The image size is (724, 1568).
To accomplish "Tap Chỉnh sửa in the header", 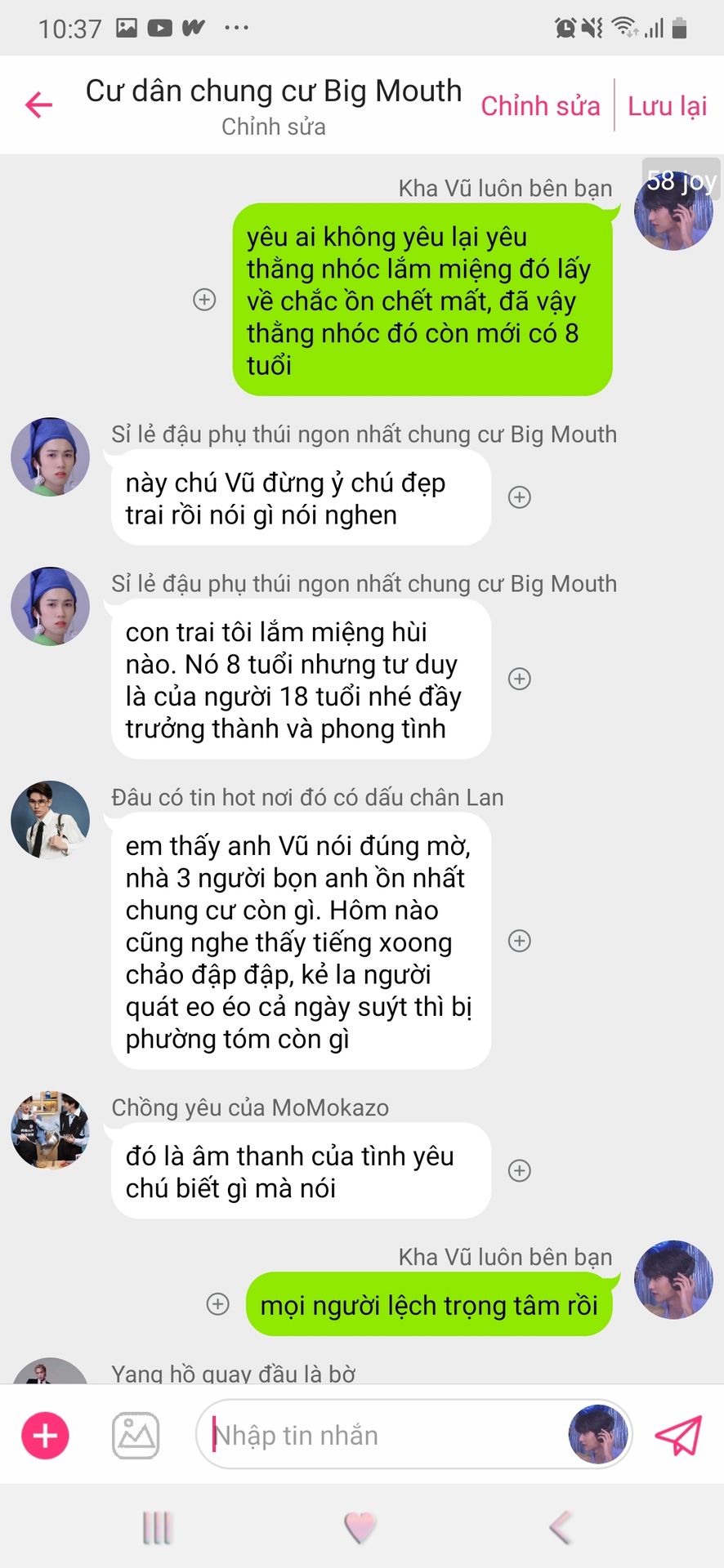I will pos(540,106).
